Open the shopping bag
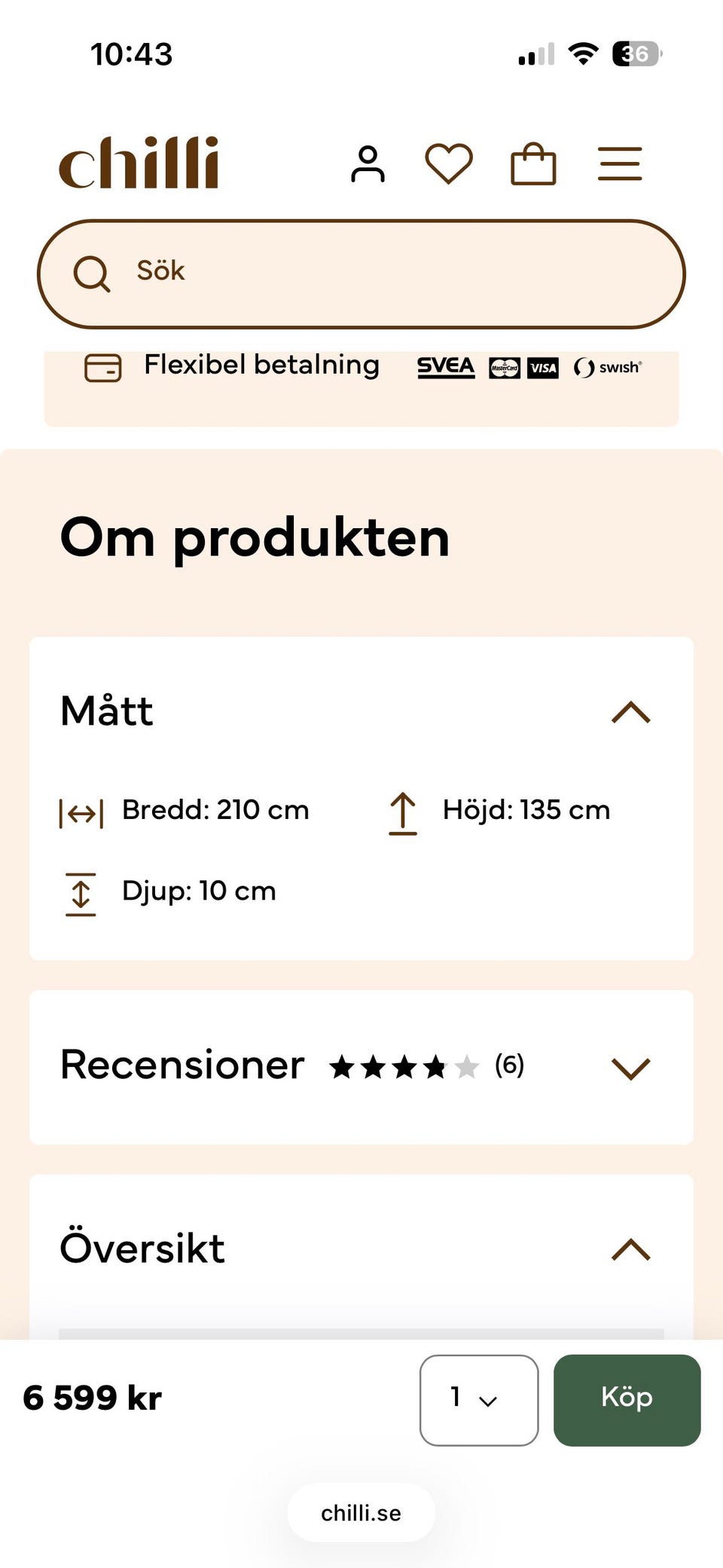 pyautogui.click(x=533, y=164)
